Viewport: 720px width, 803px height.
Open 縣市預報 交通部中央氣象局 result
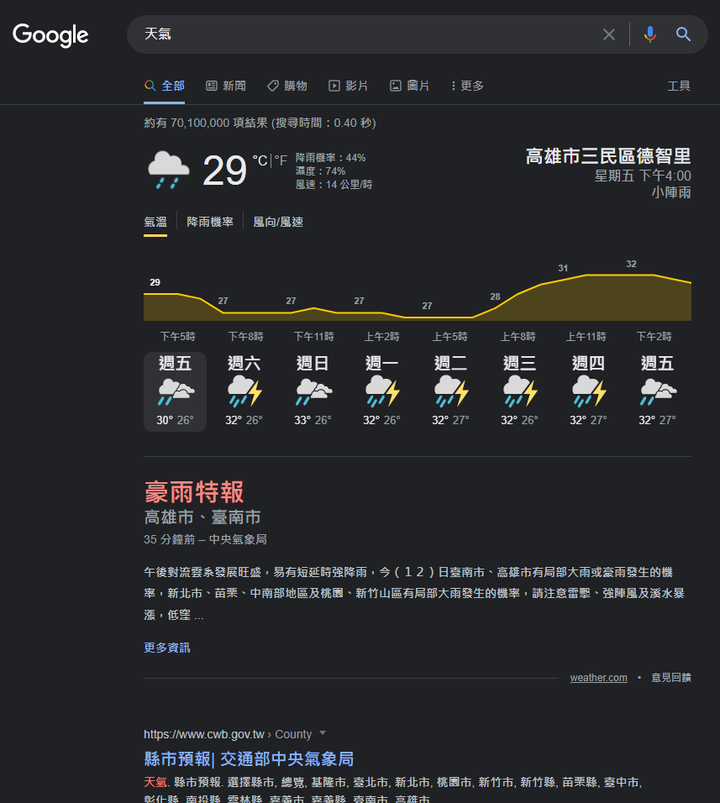(249, 759)
